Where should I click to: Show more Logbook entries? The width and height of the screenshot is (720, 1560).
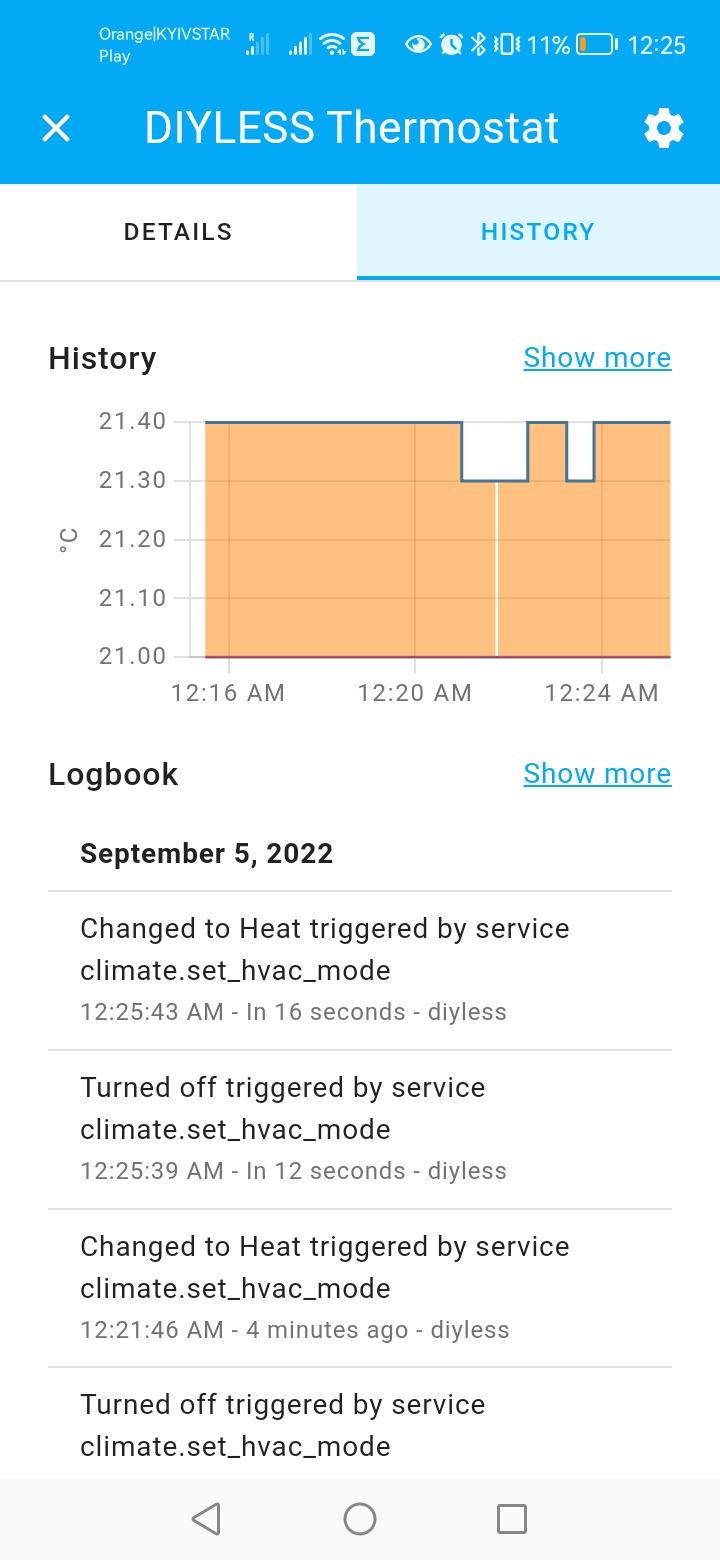(597, 773)
